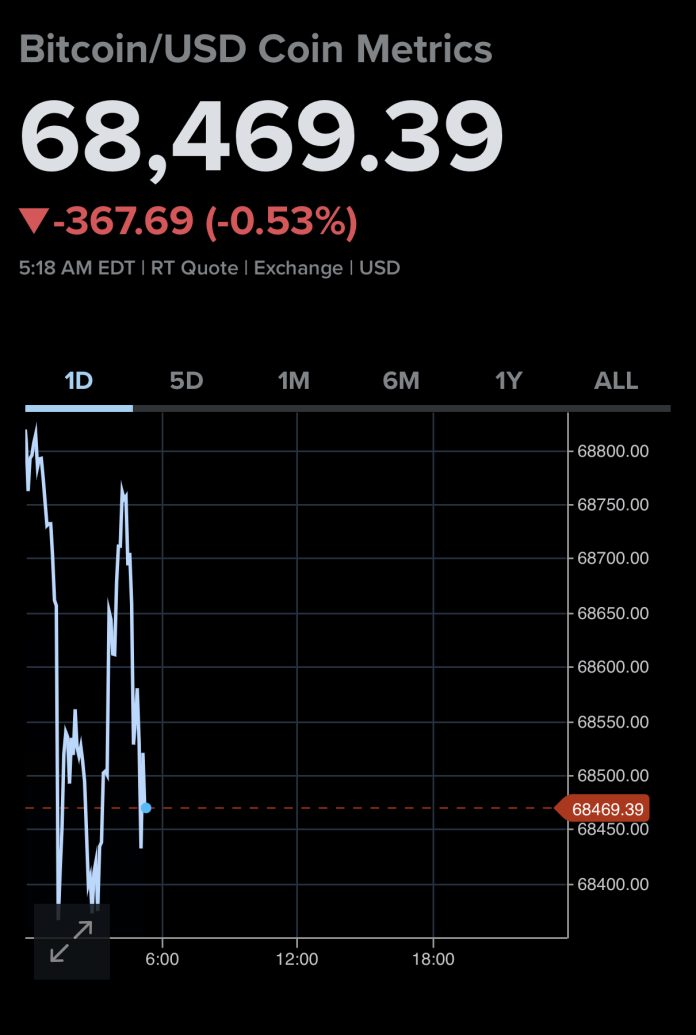Select the 5D time range
Screen dimensions: 696x1035
click(186, 381)
